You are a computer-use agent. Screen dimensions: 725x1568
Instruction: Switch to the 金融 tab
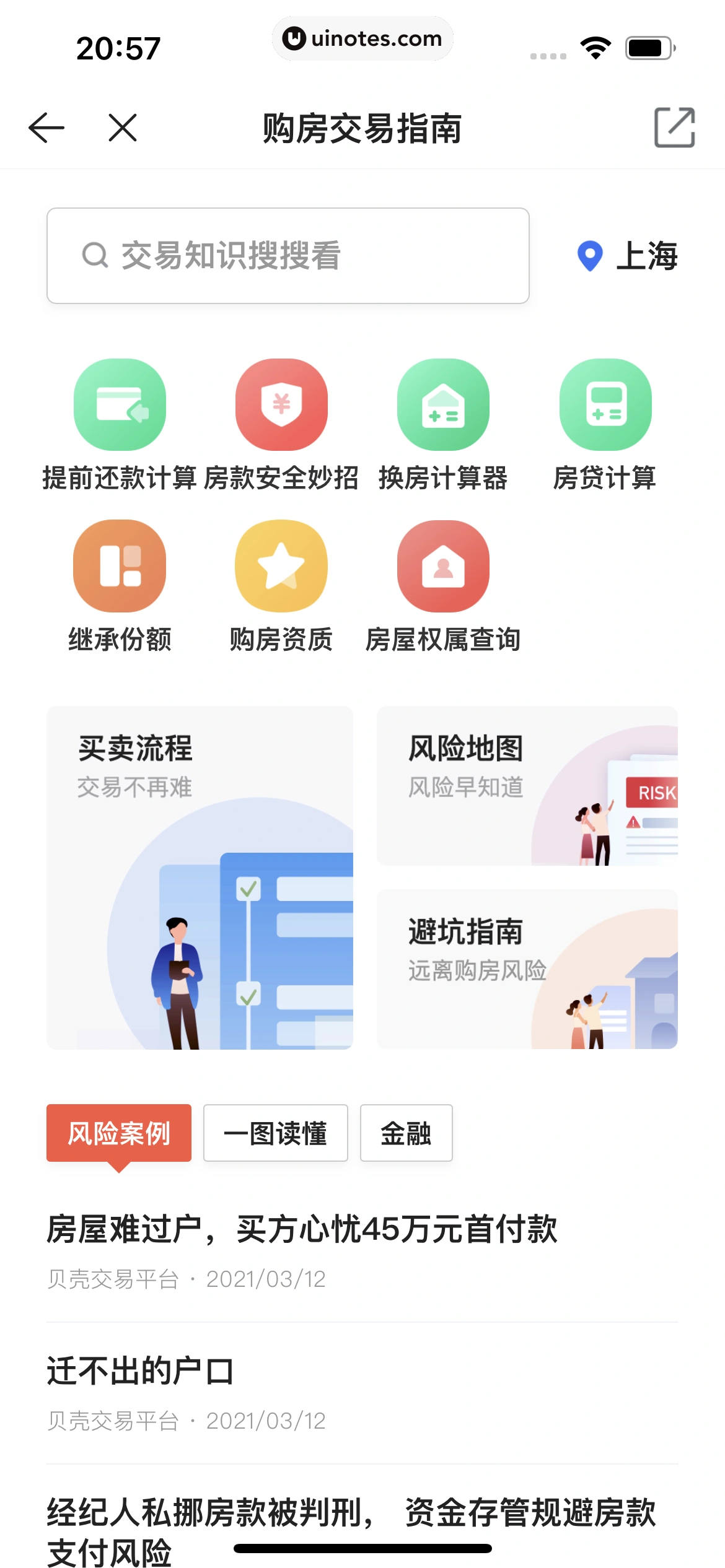coord(406,1133)
